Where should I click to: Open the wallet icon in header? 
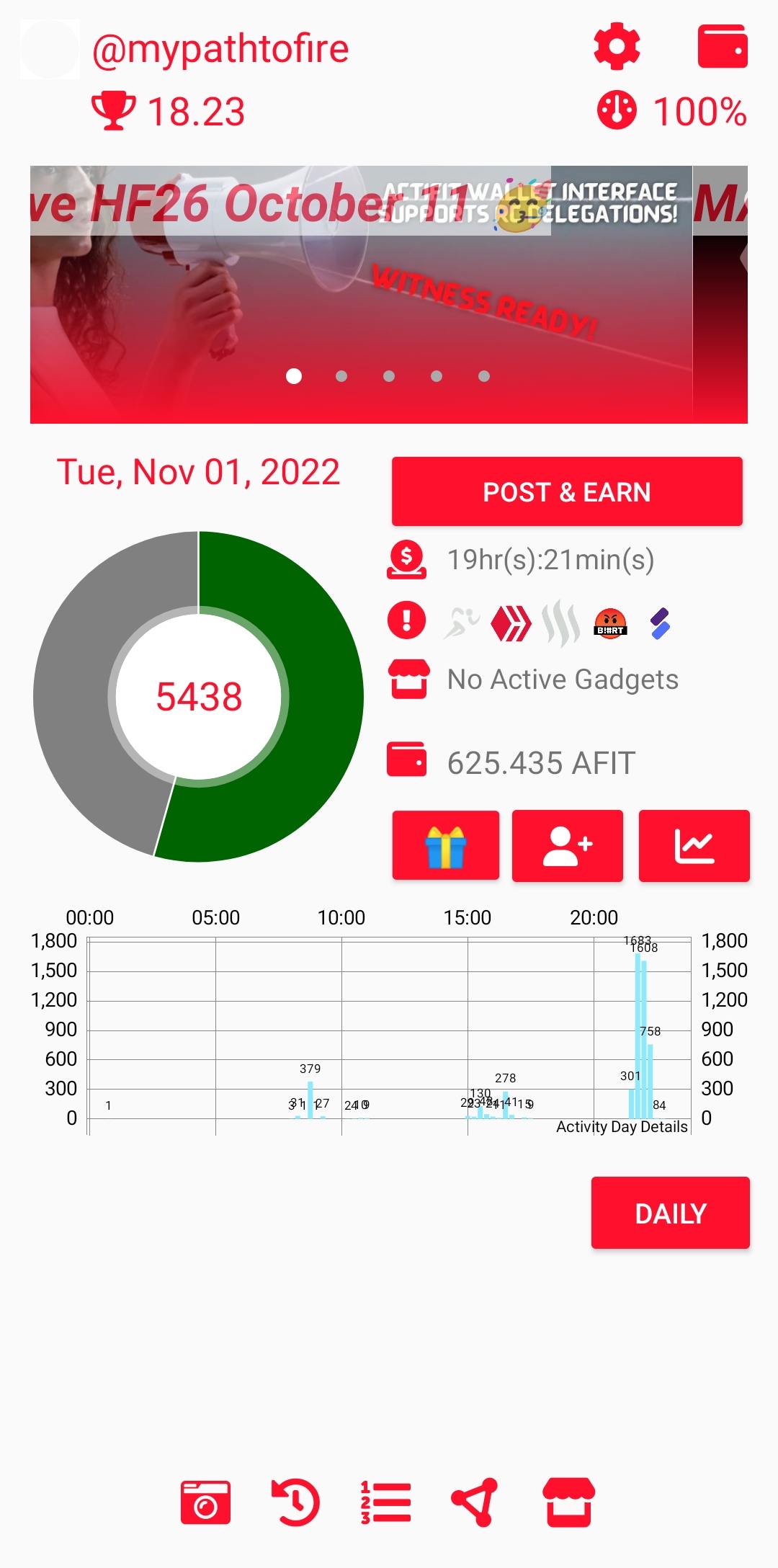pyautogui.click(x=723, y=47)
